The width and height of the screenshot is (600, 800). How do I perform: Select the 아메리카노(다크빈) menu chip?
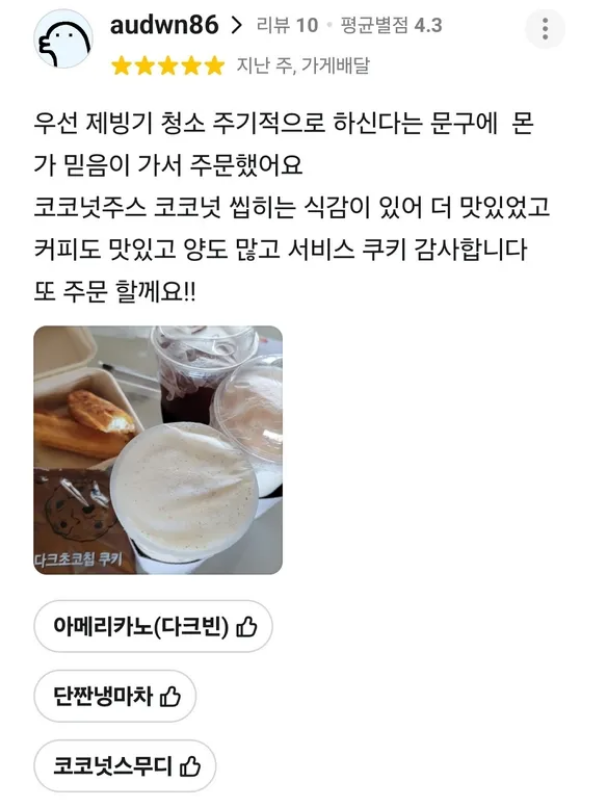153,626
